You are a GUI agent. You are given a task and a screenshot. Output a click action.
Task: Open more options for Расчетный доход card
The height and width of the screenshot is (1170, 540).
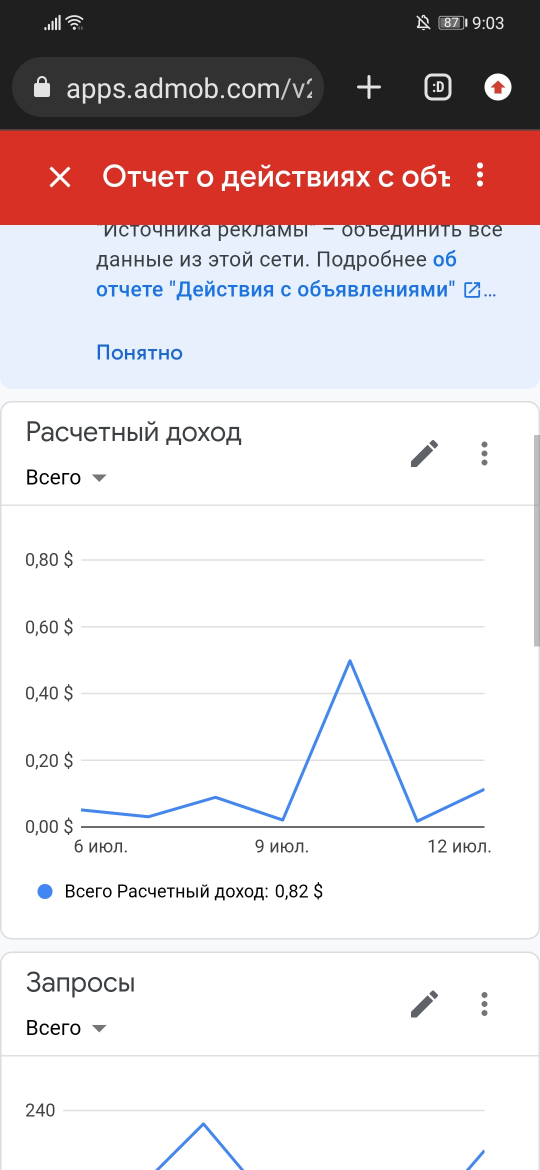tap(485, 453)
